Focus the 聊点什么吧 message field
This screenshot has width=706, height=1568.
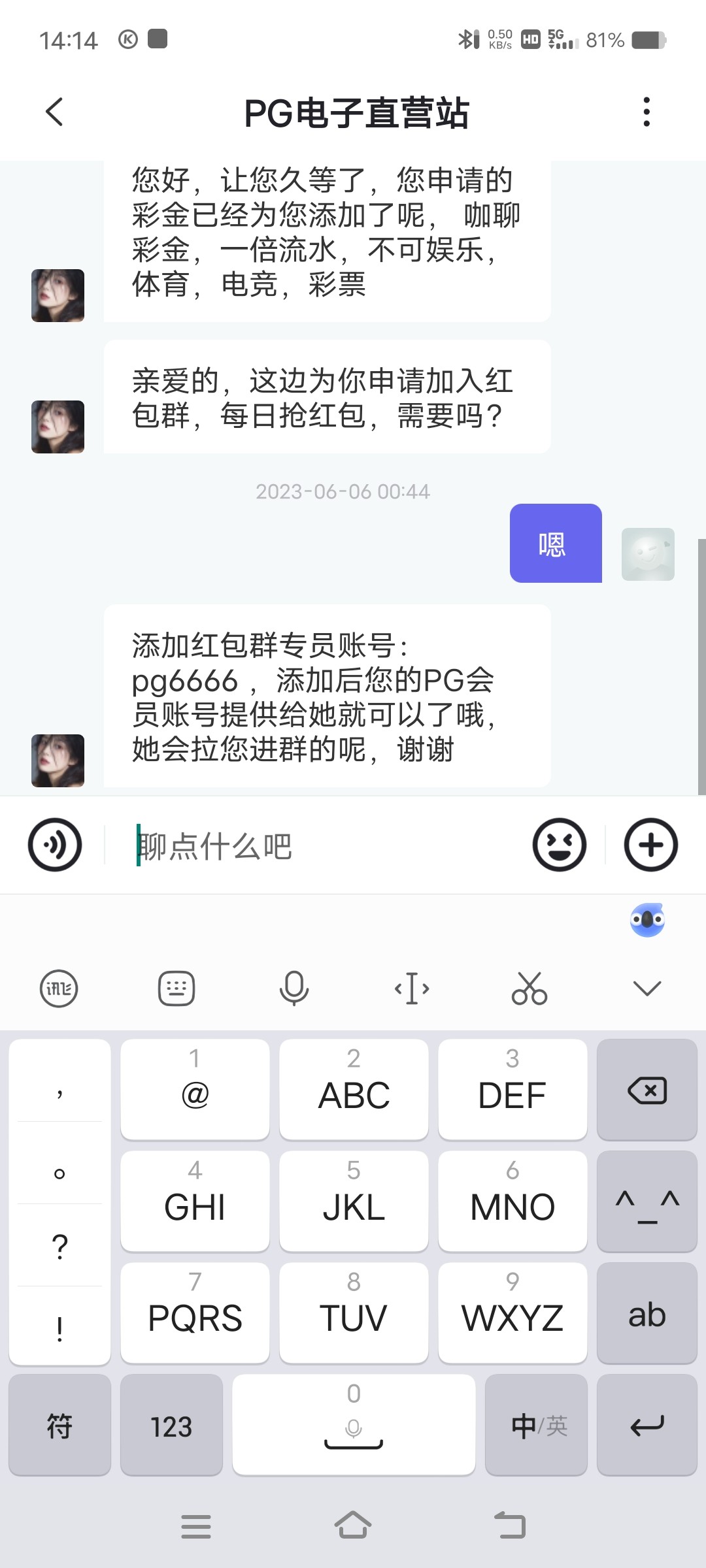tap(320, 846)
